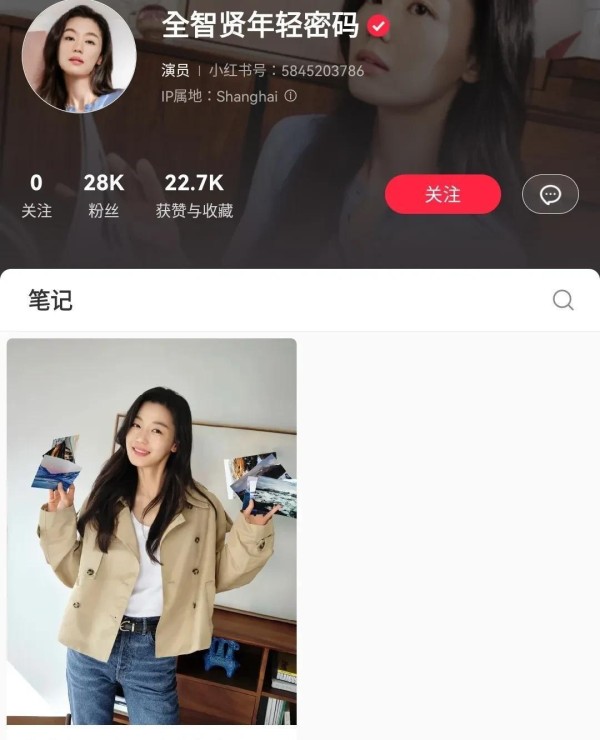Viewport: 600px width, 740px height.
Task: Search within the notes
Action: (x=563, y=300)
